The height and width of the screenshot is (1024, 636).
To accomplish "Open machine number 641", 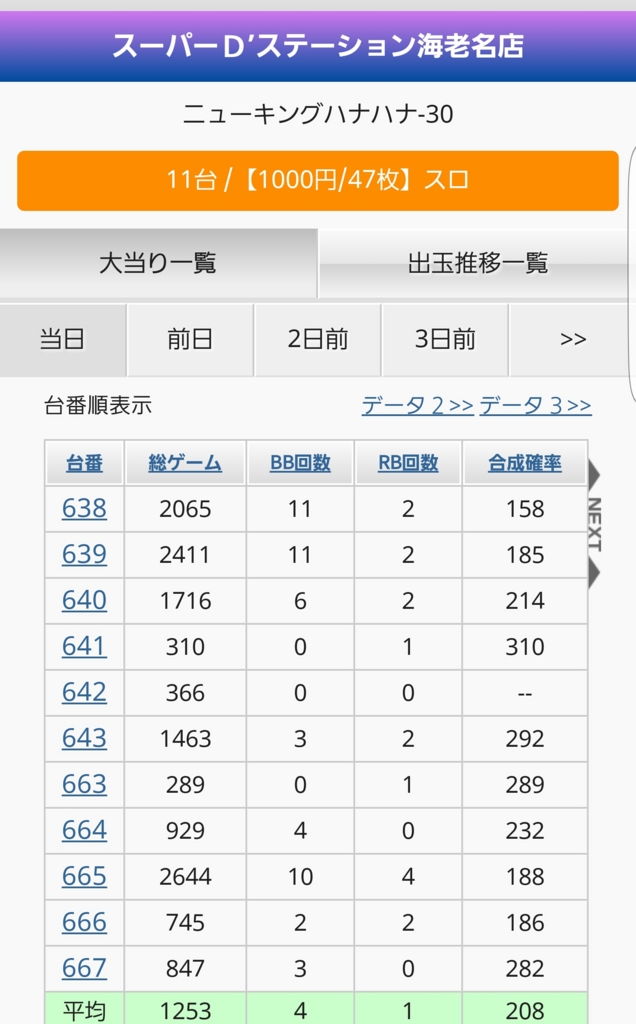I will (84, 646).
